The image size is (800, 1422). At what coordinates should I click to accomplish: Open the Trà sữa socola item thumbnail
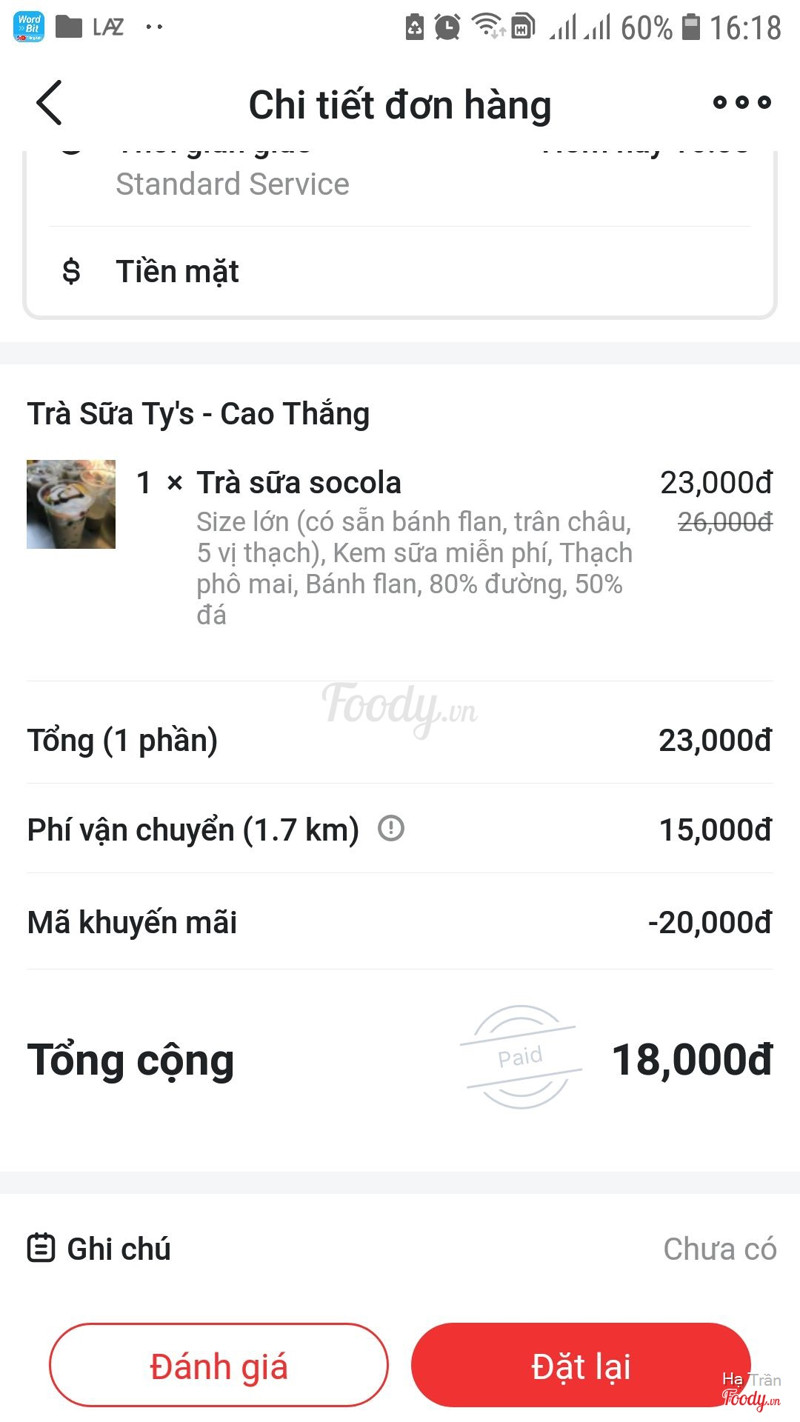point(71,504)
